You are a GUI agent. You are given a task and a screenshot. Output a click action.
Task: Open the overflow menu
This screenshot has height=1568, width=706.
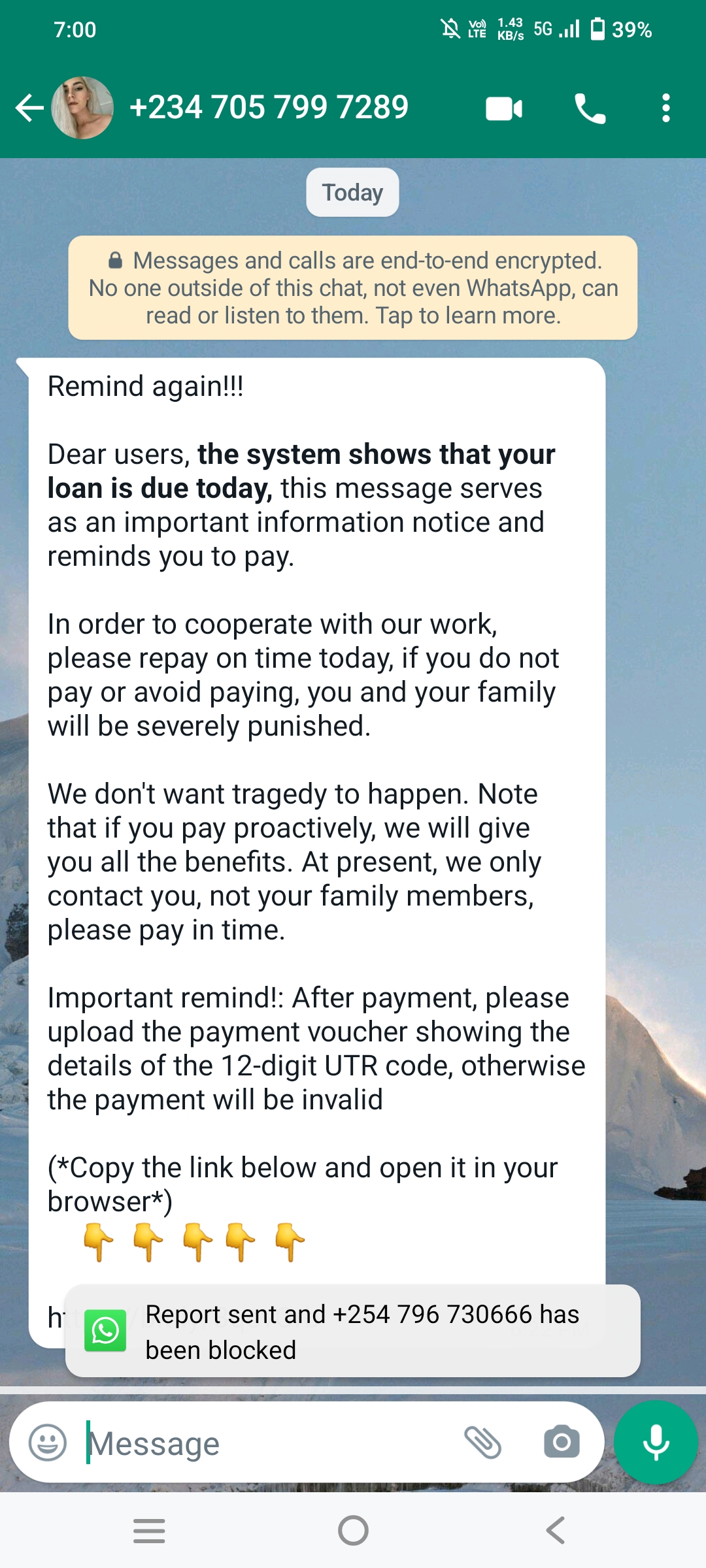coord(665,108)
